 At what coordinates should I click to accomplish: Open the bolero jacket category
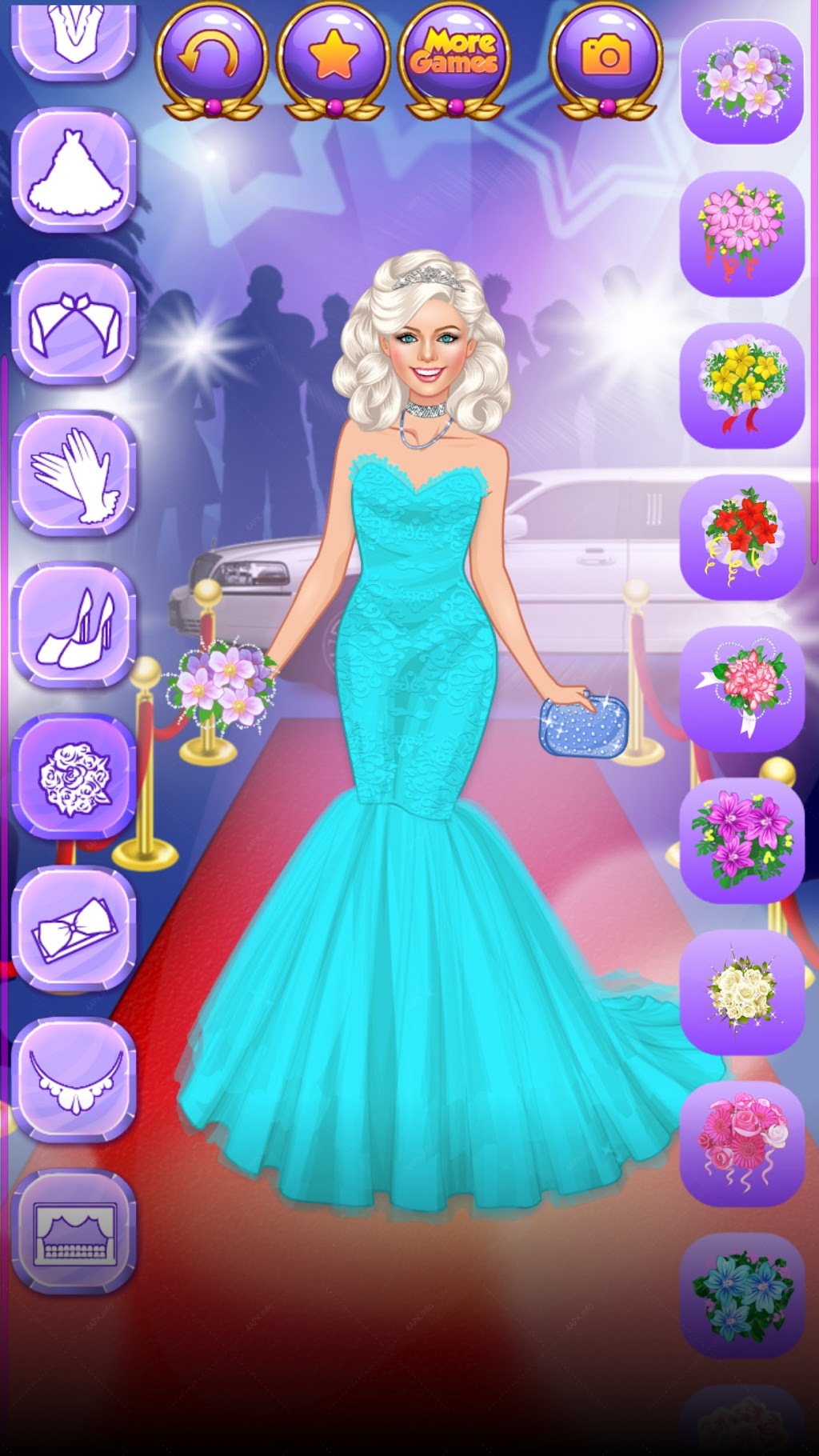pos(74,322)
